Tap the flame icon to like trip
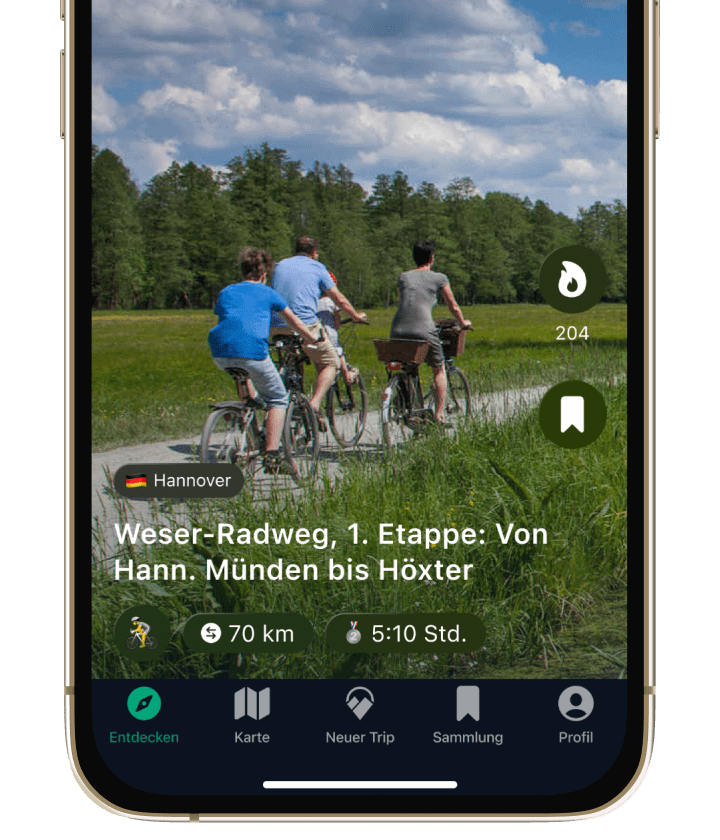720x840 pixels. 572,280
